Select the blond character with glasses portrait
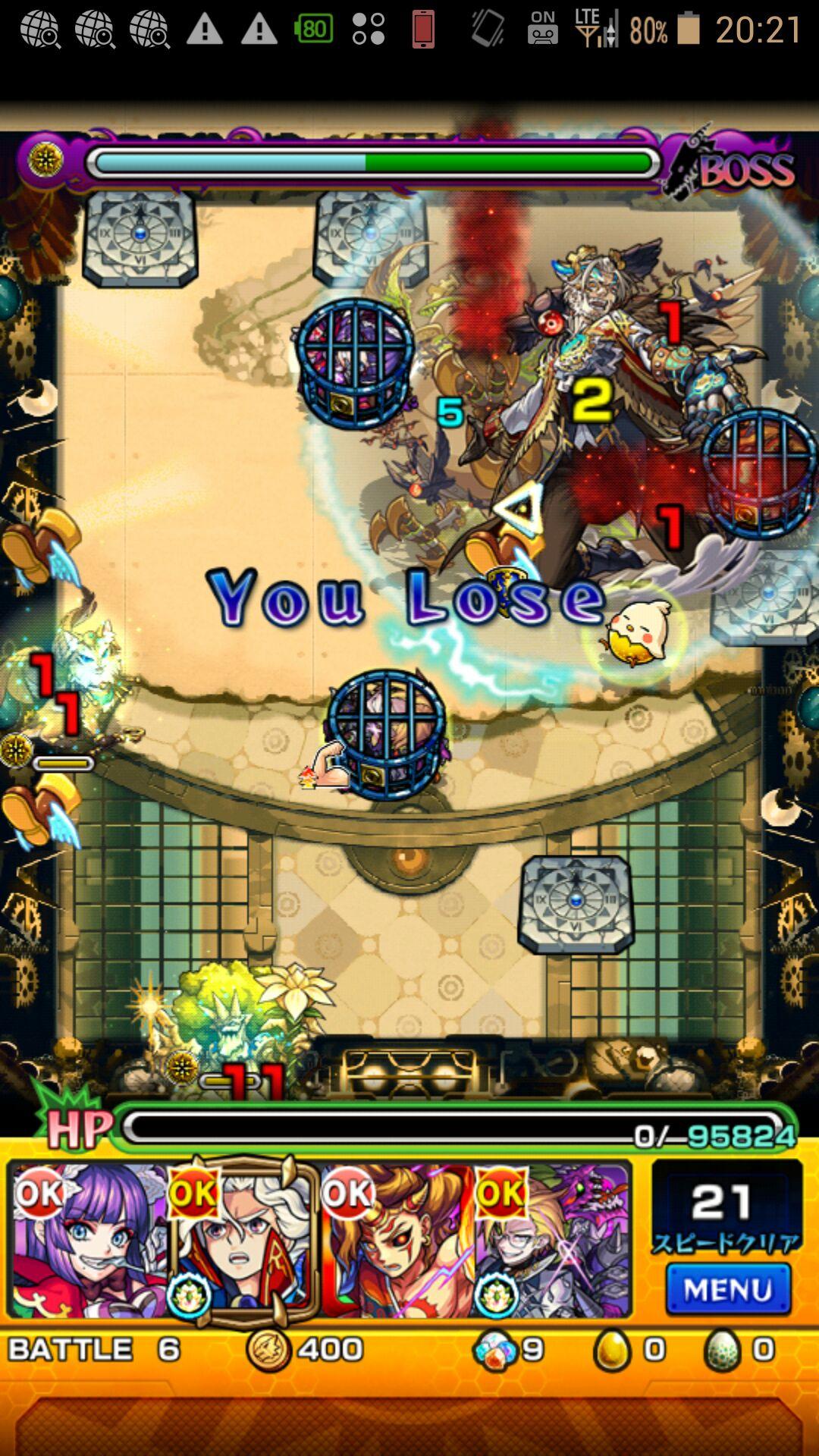The height and width of the screenshot is (1456, 819). 552,1240
